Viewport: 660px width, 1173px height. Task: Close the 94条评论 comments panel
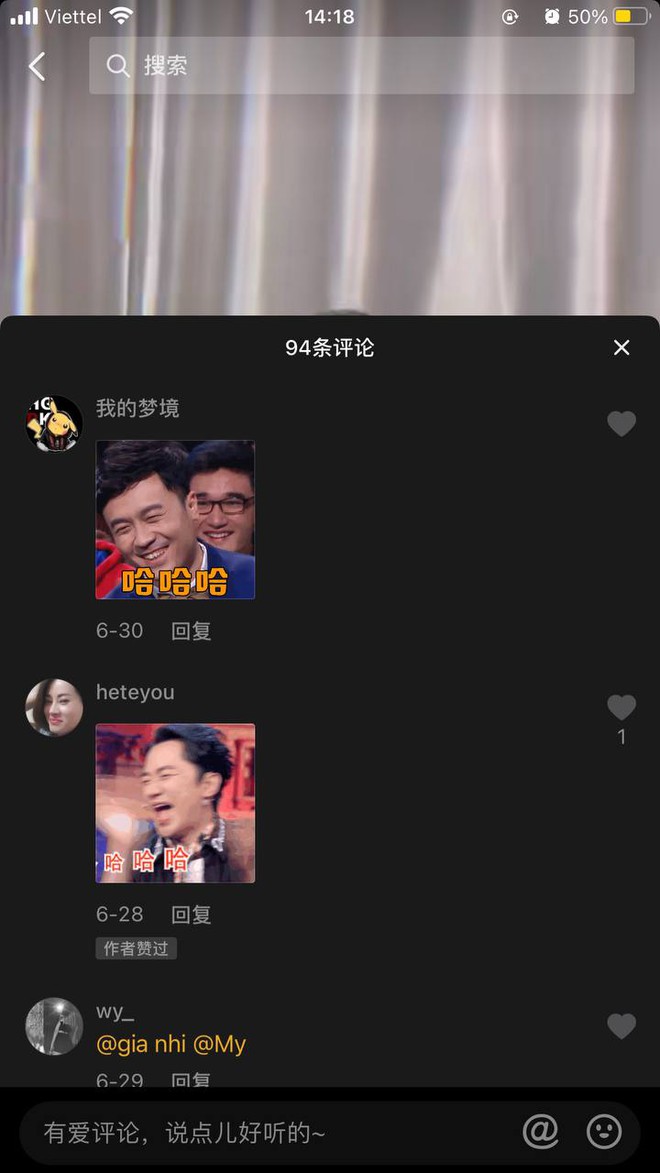[x=621, y=347]
